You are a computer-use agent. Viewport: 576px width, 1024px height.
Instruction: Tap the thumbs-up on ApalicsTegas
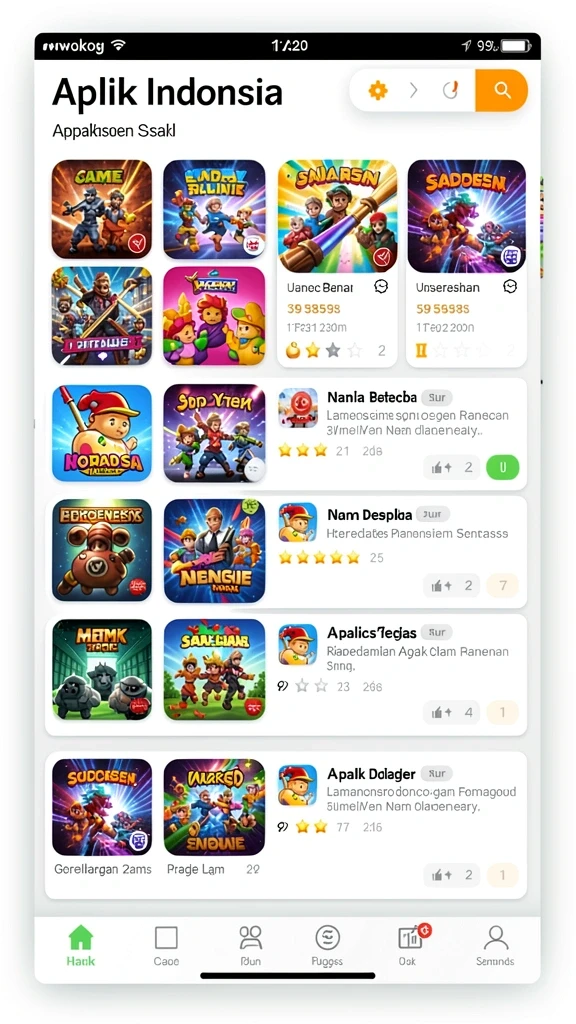pyautogui.click(x=451, y=712)
